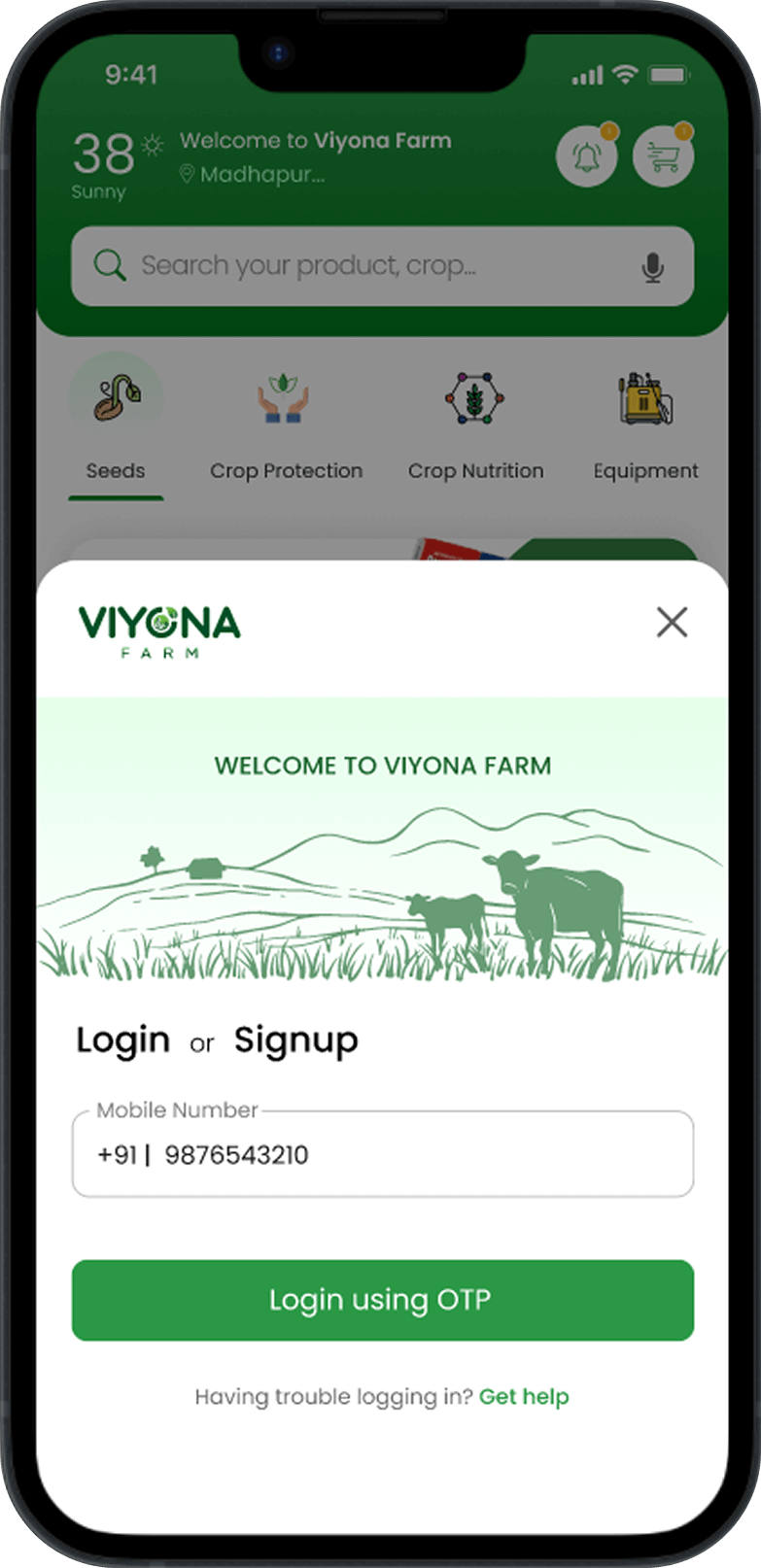Start voice search with the microphone
The height and width of the screenshot is (1568, 761).
point(653,266)
